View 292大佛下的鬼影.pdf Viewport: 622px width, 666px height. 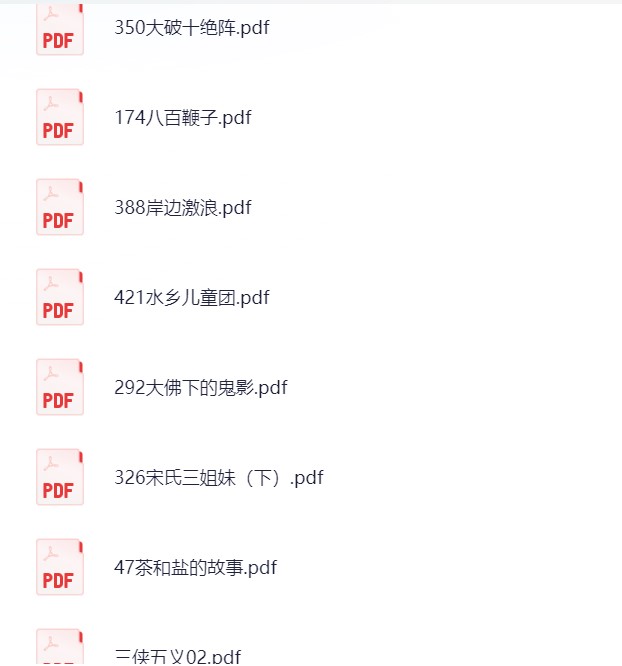pyautogui.click(x=200, y=388)
